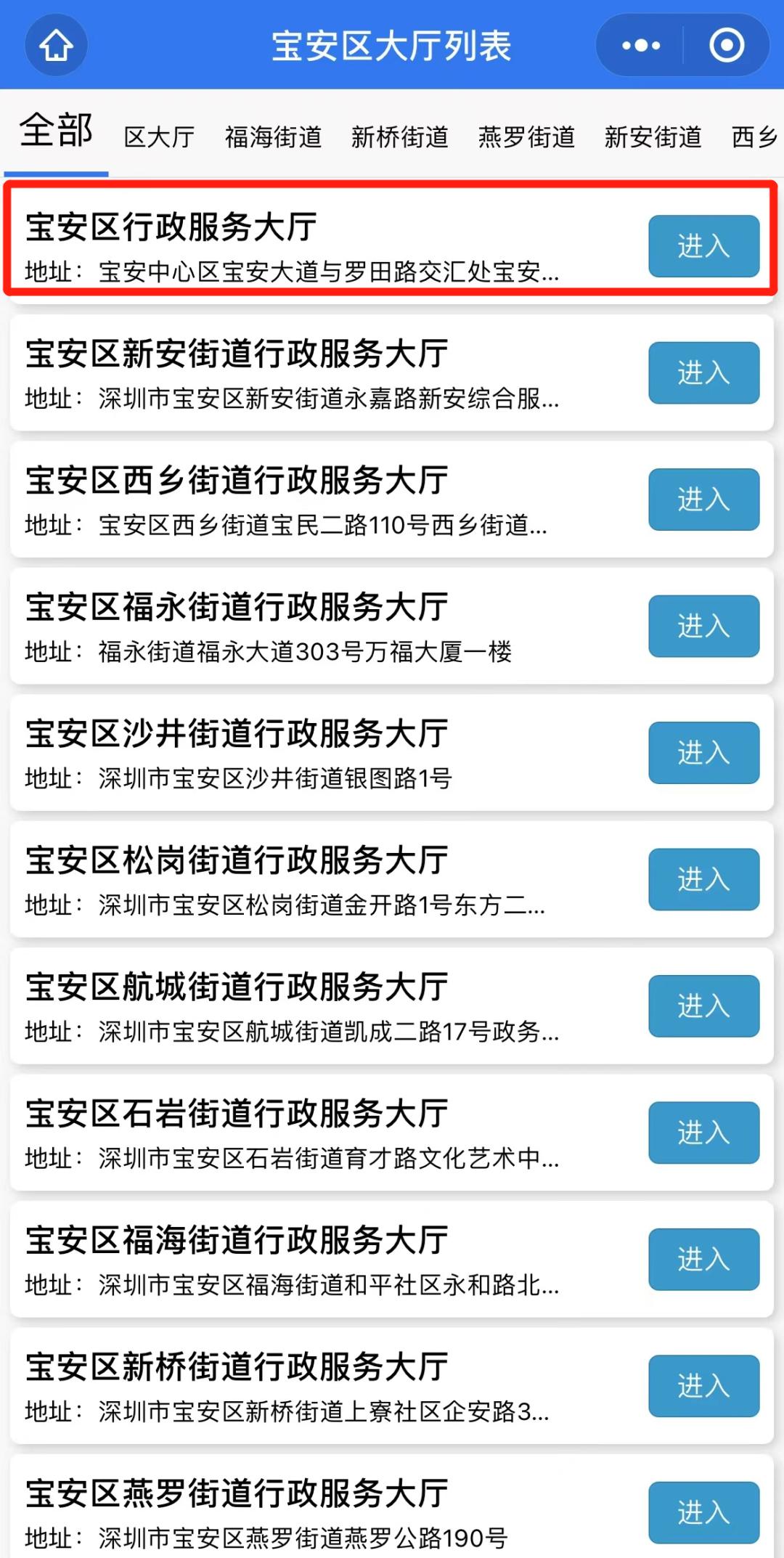This screenshot has height=1558, width=784.
Task: Tap 进入 for 宝安区新安街道行政服务大厅
Action: pyautogui.click(x=703, y=372)
